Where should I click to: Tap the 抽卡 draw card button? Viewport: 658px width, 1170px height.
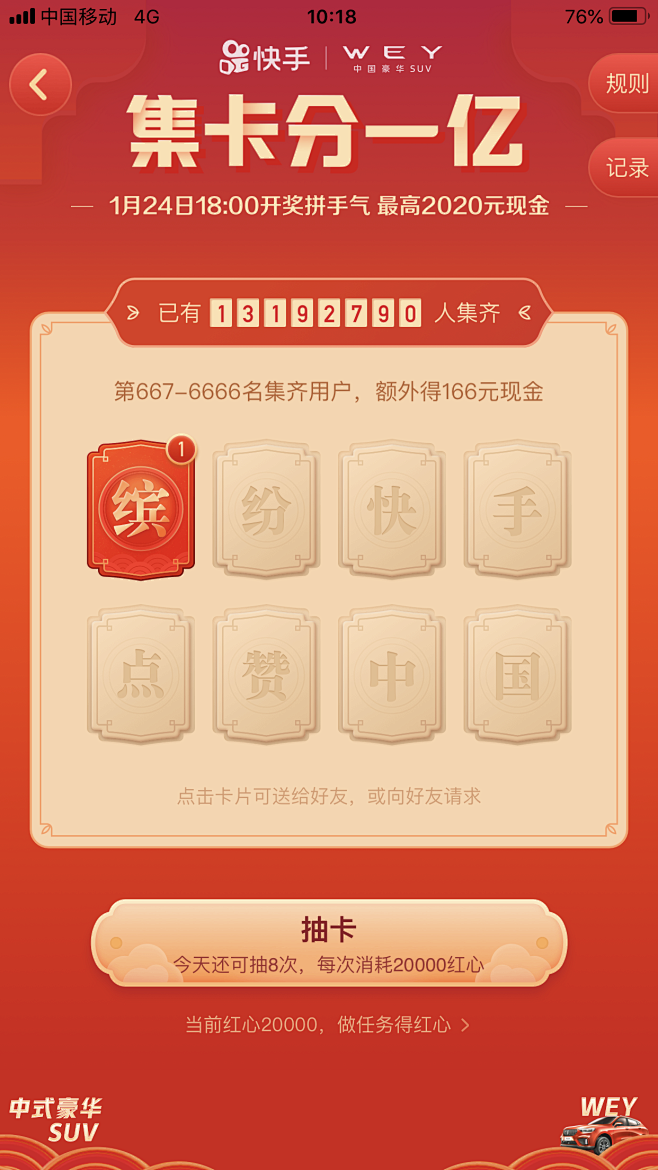(x=329, y=943)
